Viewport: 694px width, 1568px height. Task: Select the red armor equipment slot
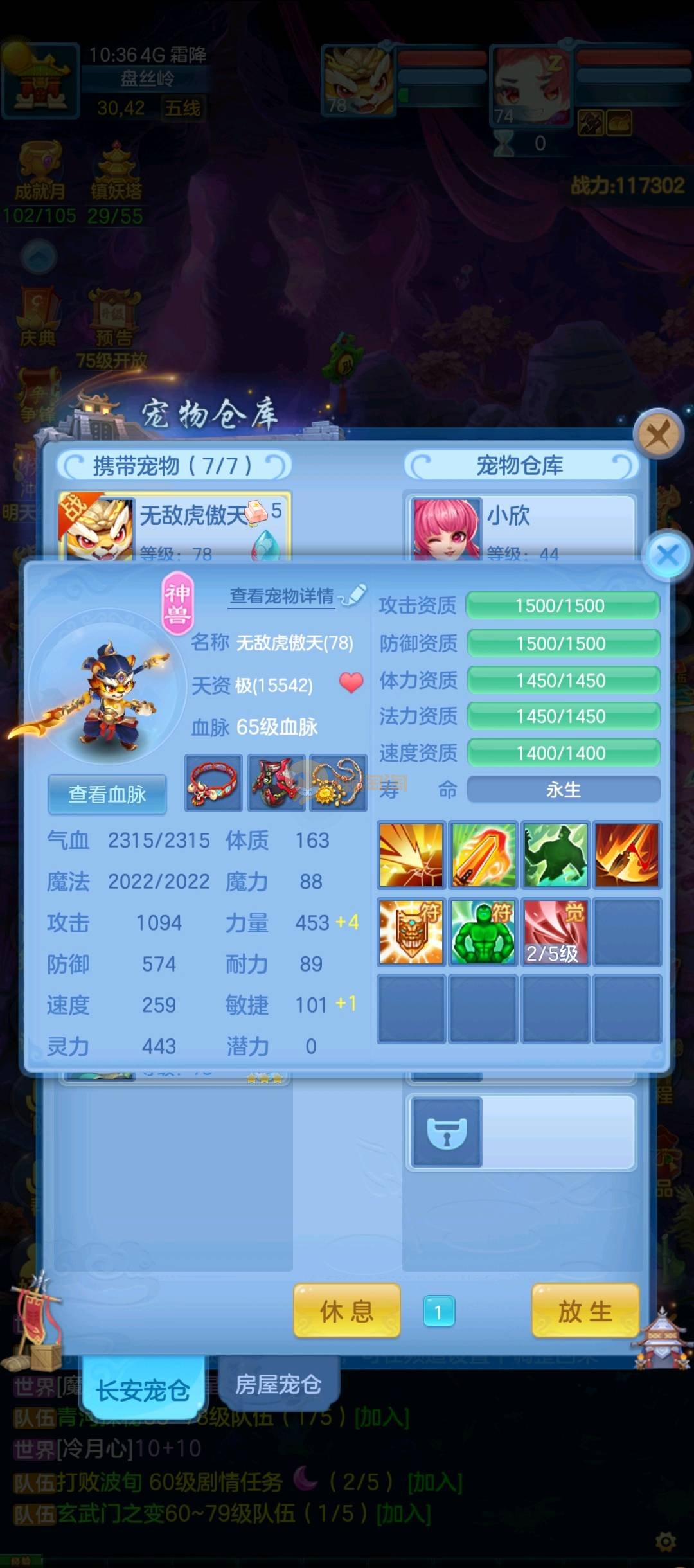click(276, 783)
